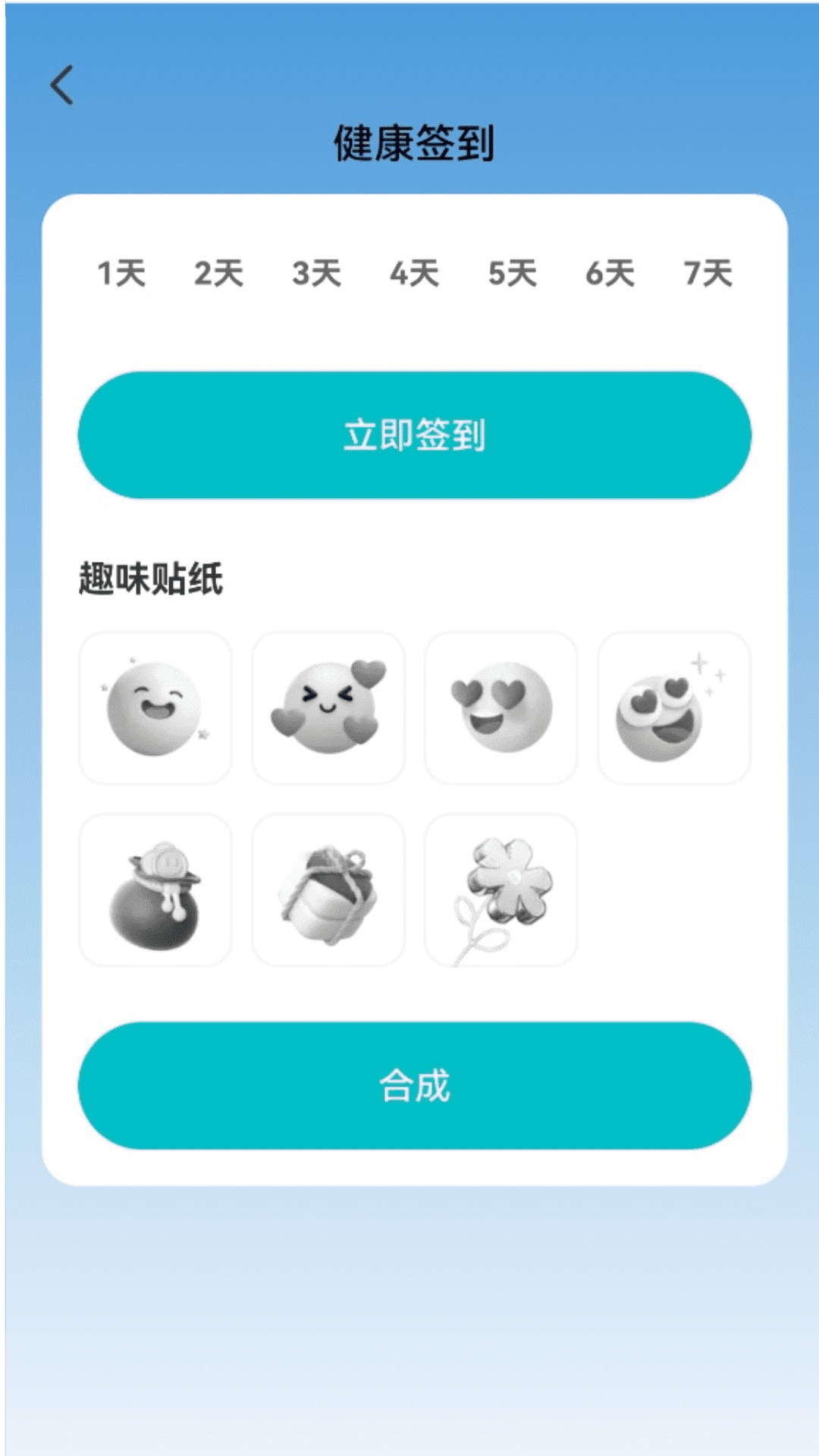The height and width of the screenshot is (1456, 819).
Task: Tap the 3天 progress marker
Action: tap(315, 275)
